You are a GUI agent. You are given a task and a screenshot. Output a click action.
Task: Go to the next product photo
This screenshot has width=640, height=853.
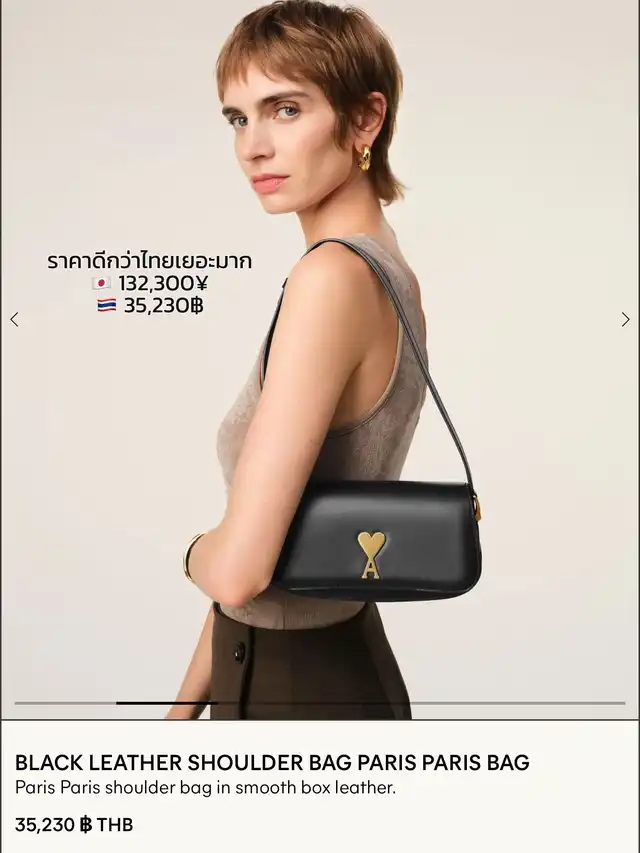coord(625,320)
